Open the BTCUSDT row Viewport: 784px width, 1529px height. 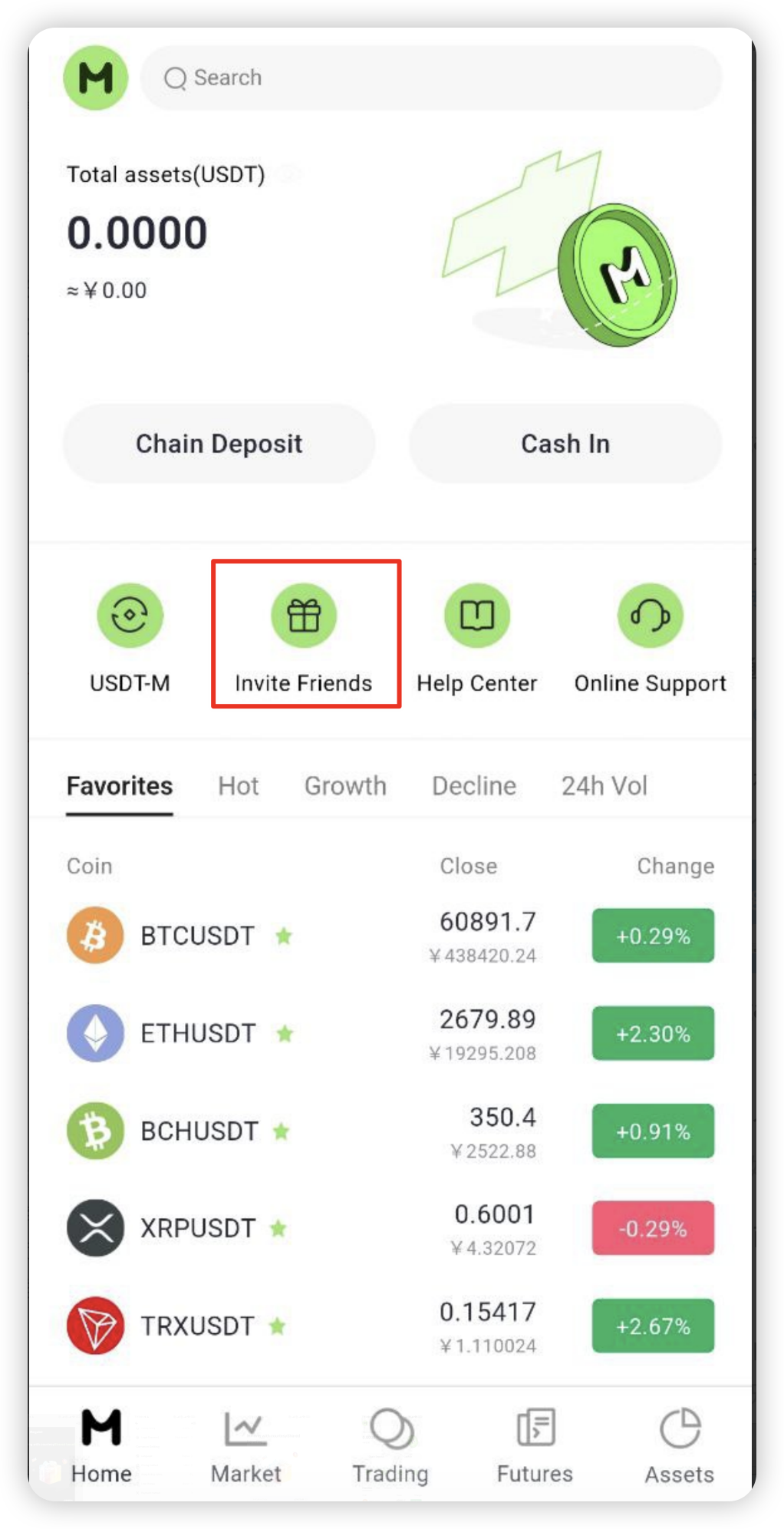pos(391,936)
